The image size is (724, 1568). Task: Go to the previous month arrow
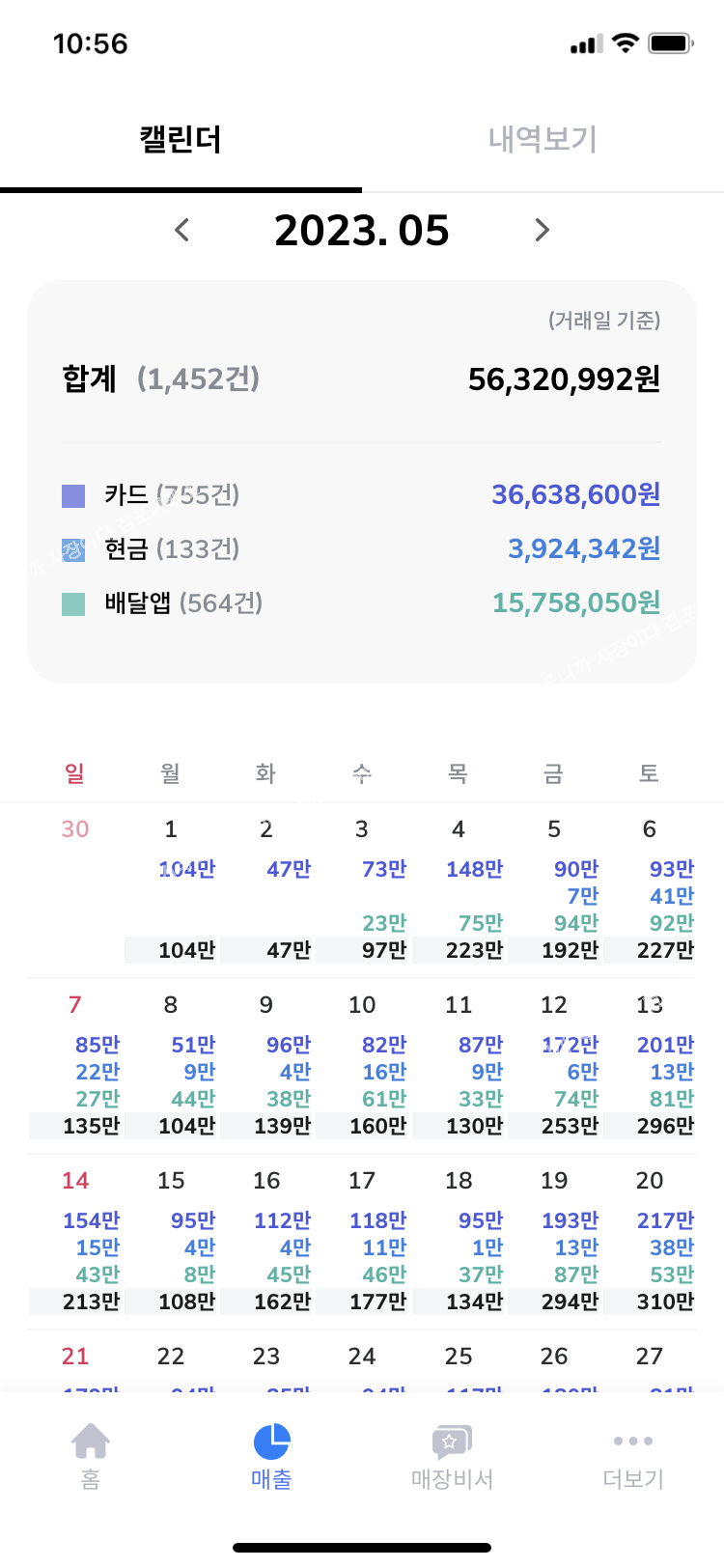[x=181, y=230]
